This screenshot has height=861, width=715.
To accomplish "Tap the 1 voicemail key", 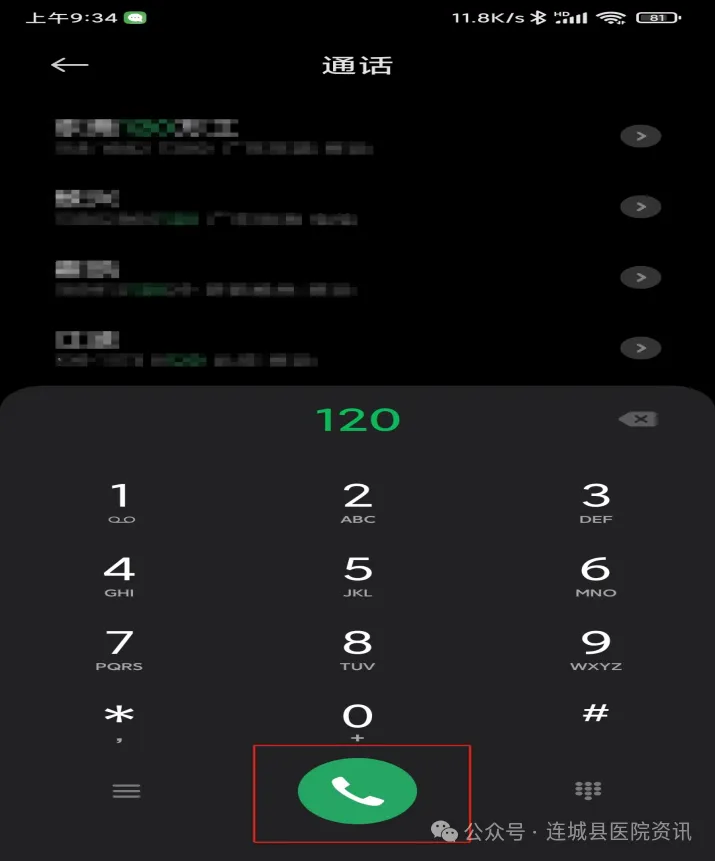I will pyautogui.click(x=120, y=503).
